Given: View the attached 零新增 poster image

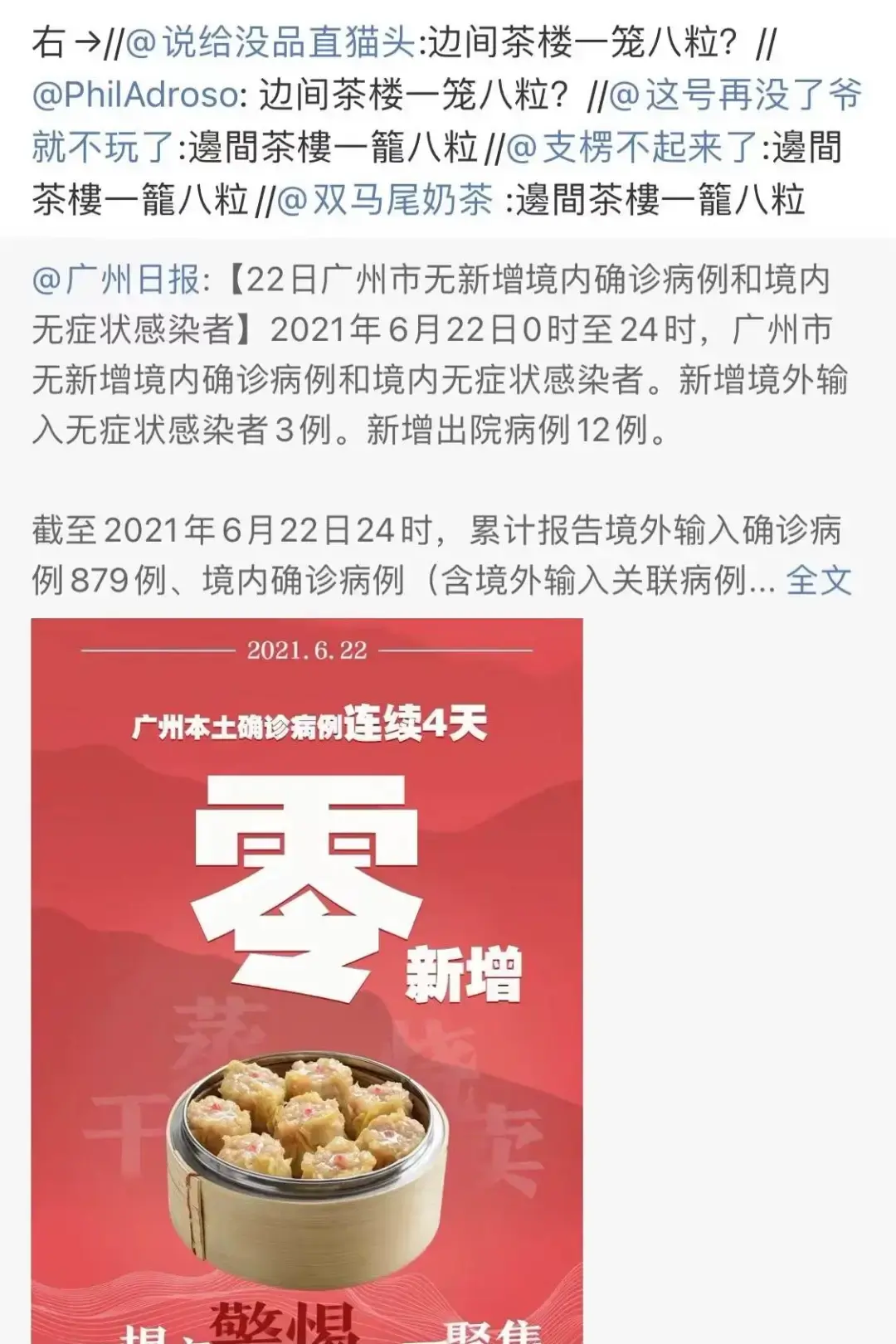Looking at the screenshot, I should point(307,979).
